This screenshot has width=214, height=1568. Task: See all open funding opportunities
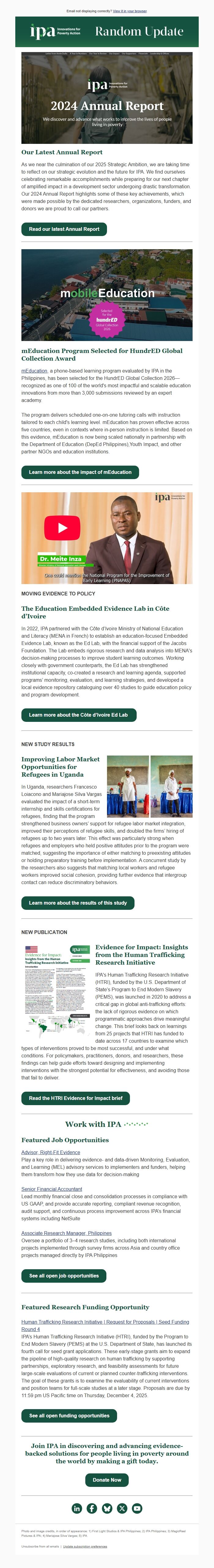(69, 1416)
